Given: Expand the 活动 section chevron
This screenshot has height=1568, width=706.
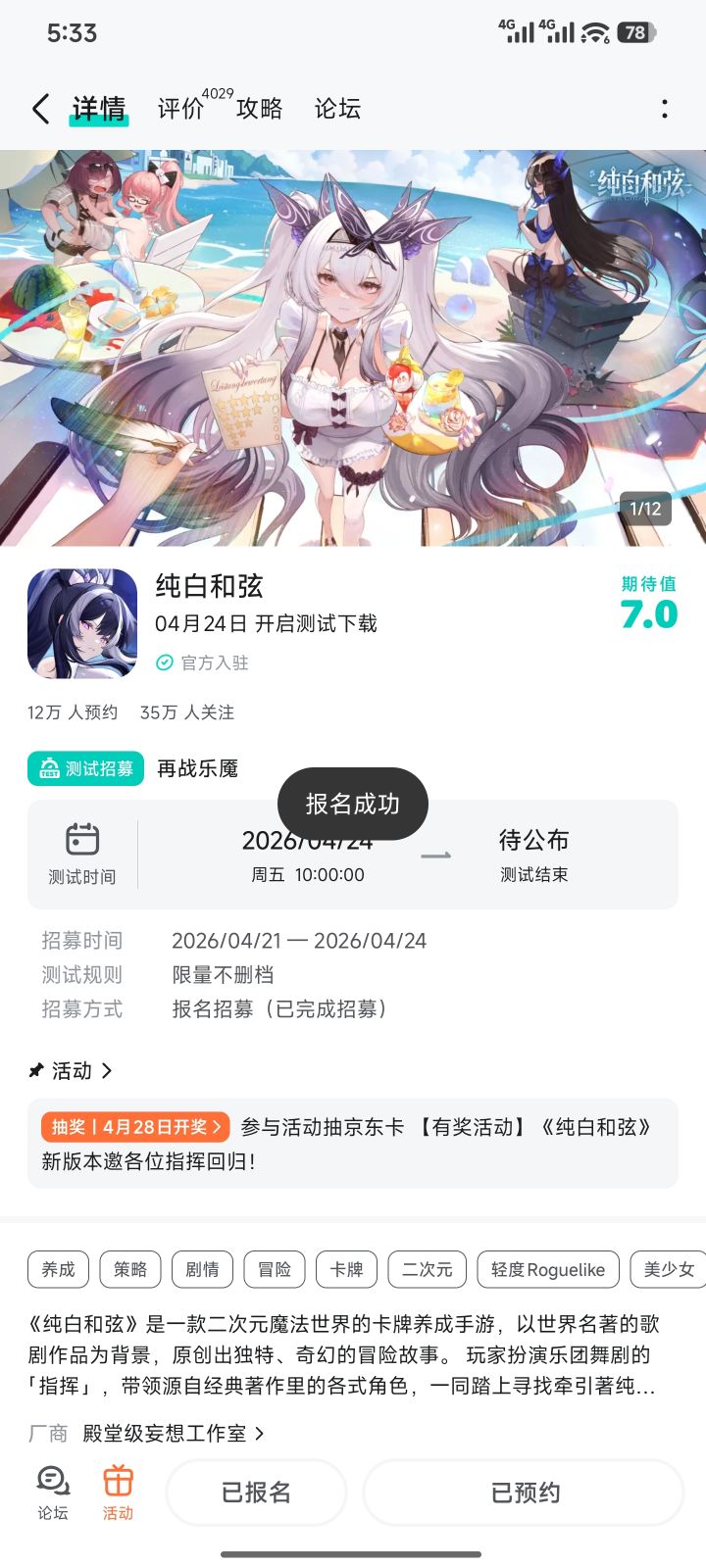Looking at the screenshot, I should [104, 1070].
